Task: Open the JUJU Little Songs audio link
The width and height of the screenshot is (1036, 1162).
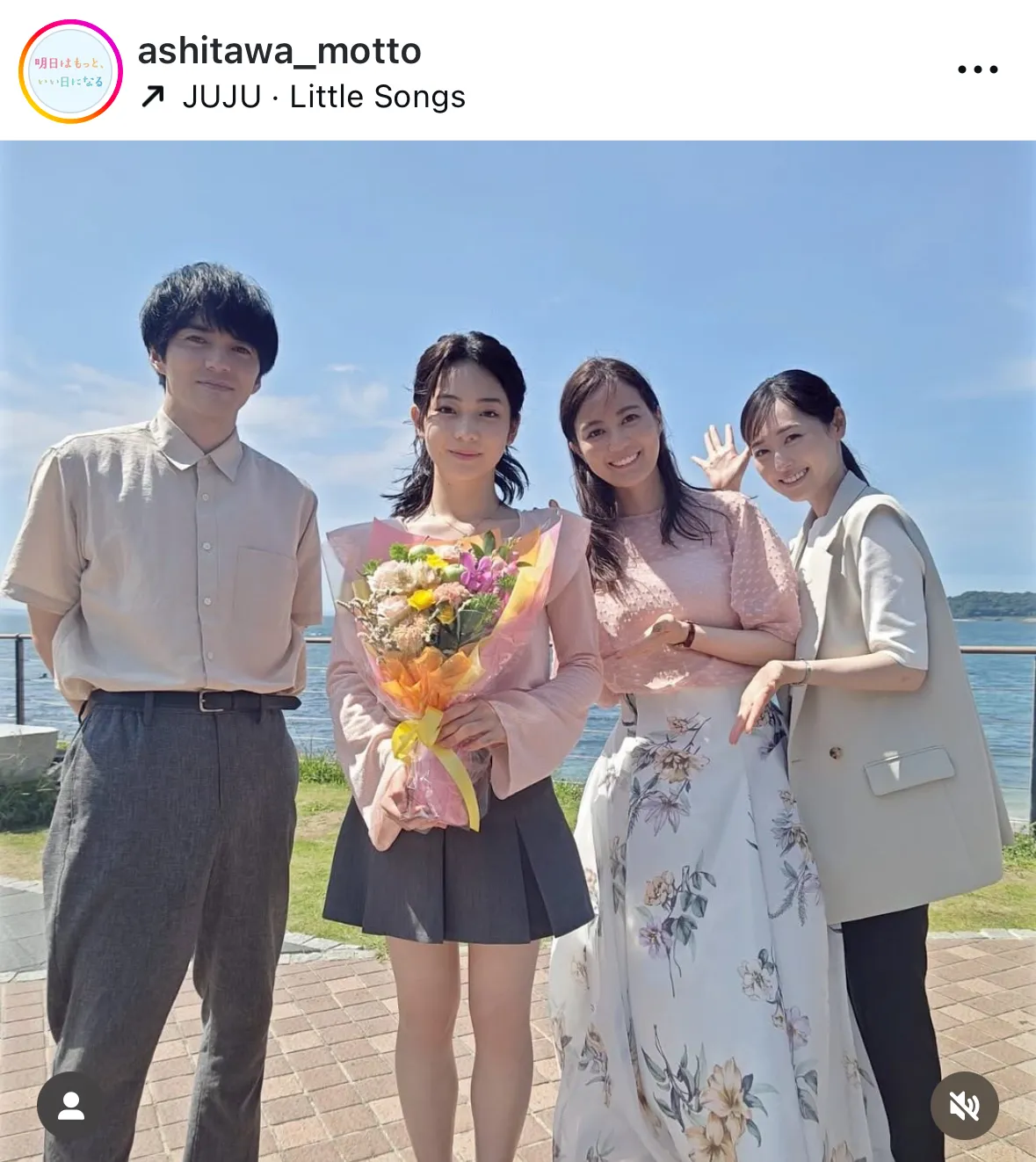Action: 322,97
